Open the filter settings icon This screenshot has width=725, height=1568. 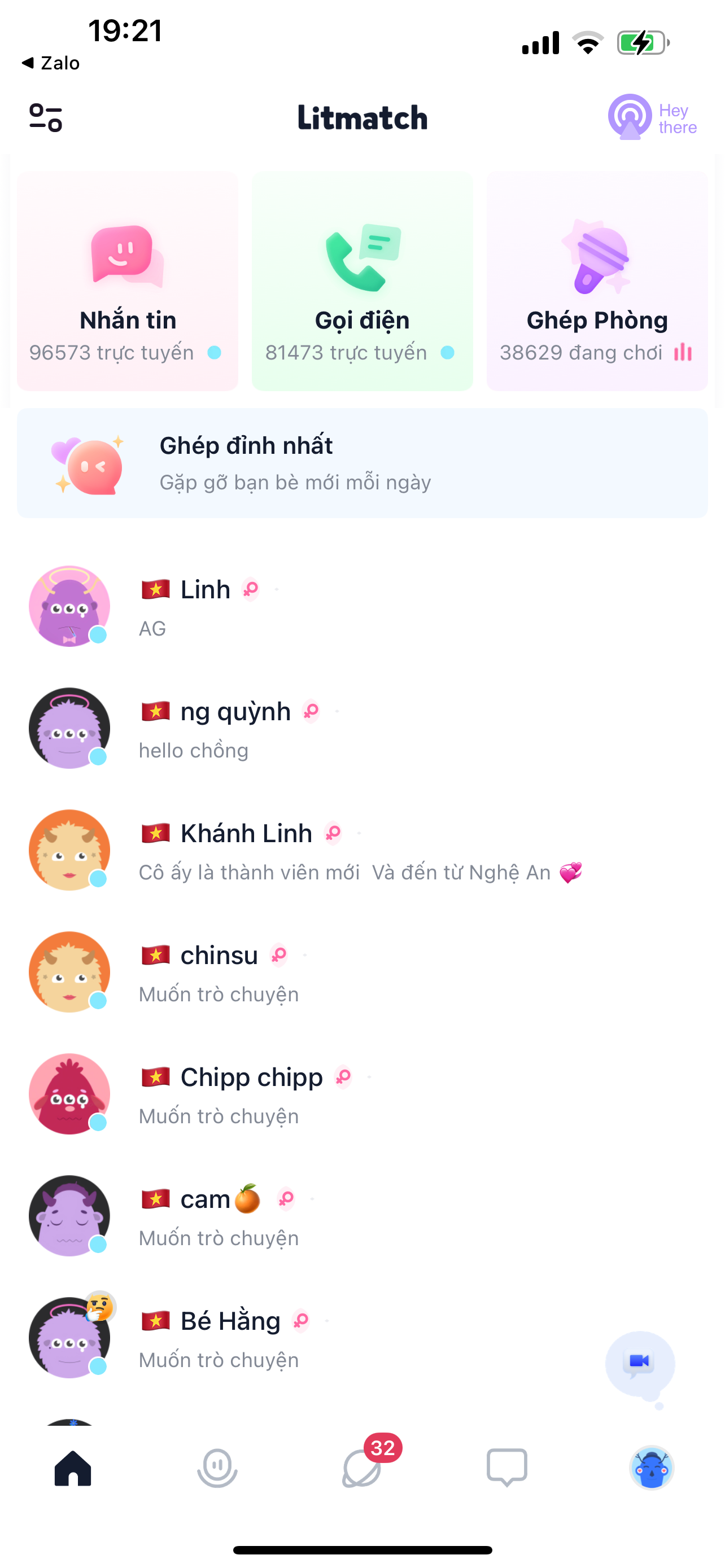point(46,117)
